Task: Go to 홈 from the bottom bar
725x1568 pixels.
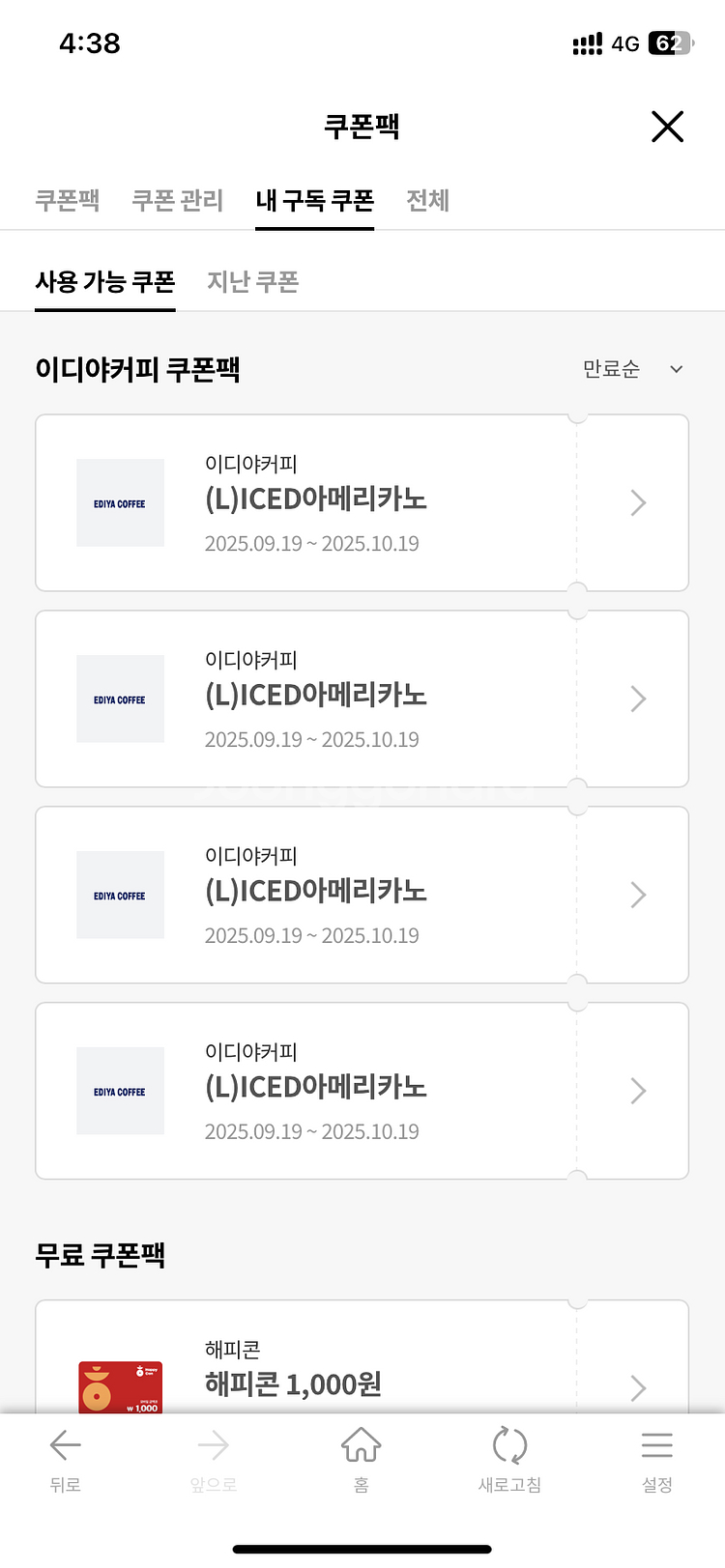Action: pyautogui.click(x=361, y=1458)
